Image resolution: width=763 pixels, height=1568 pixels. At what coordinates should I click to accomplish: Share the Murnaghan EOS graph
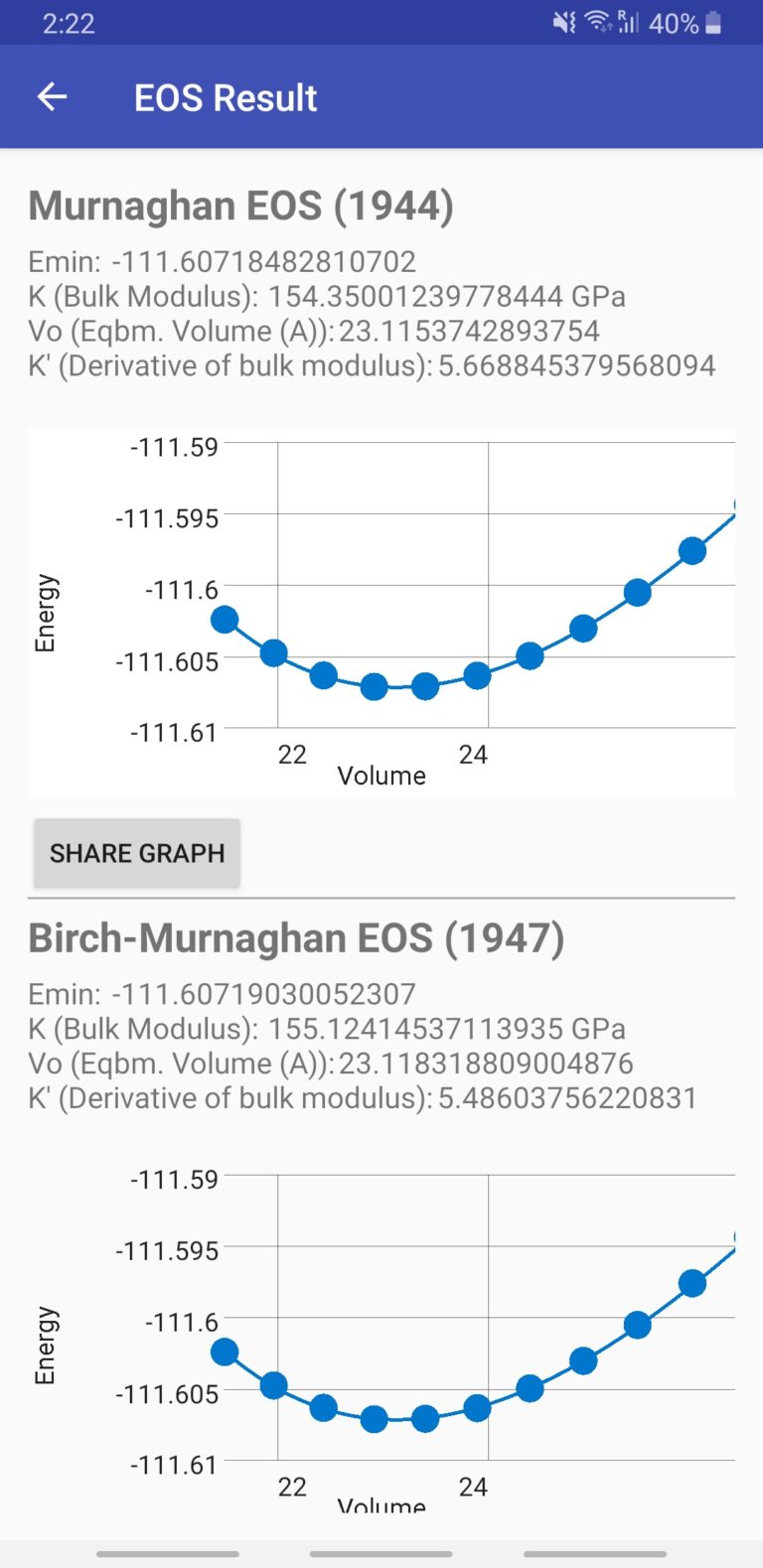(137, 853)
